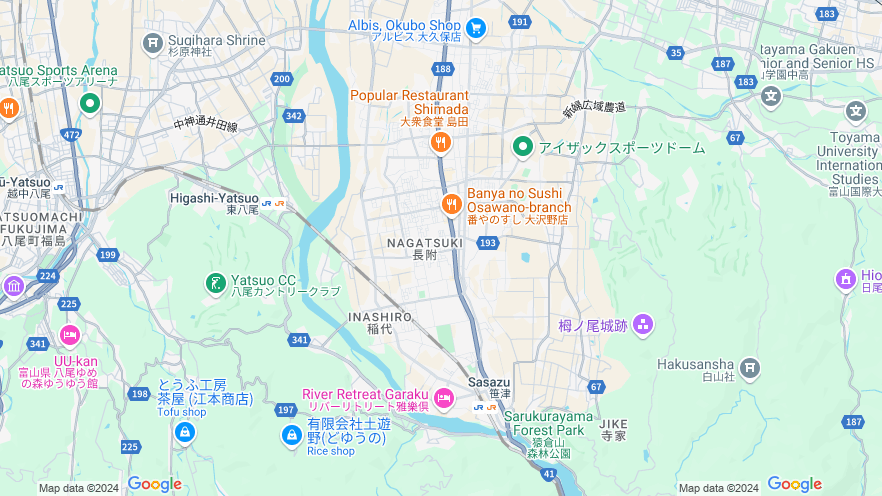
Task: Select the Yatsuo Sports Arena pin
Action: 90,103
